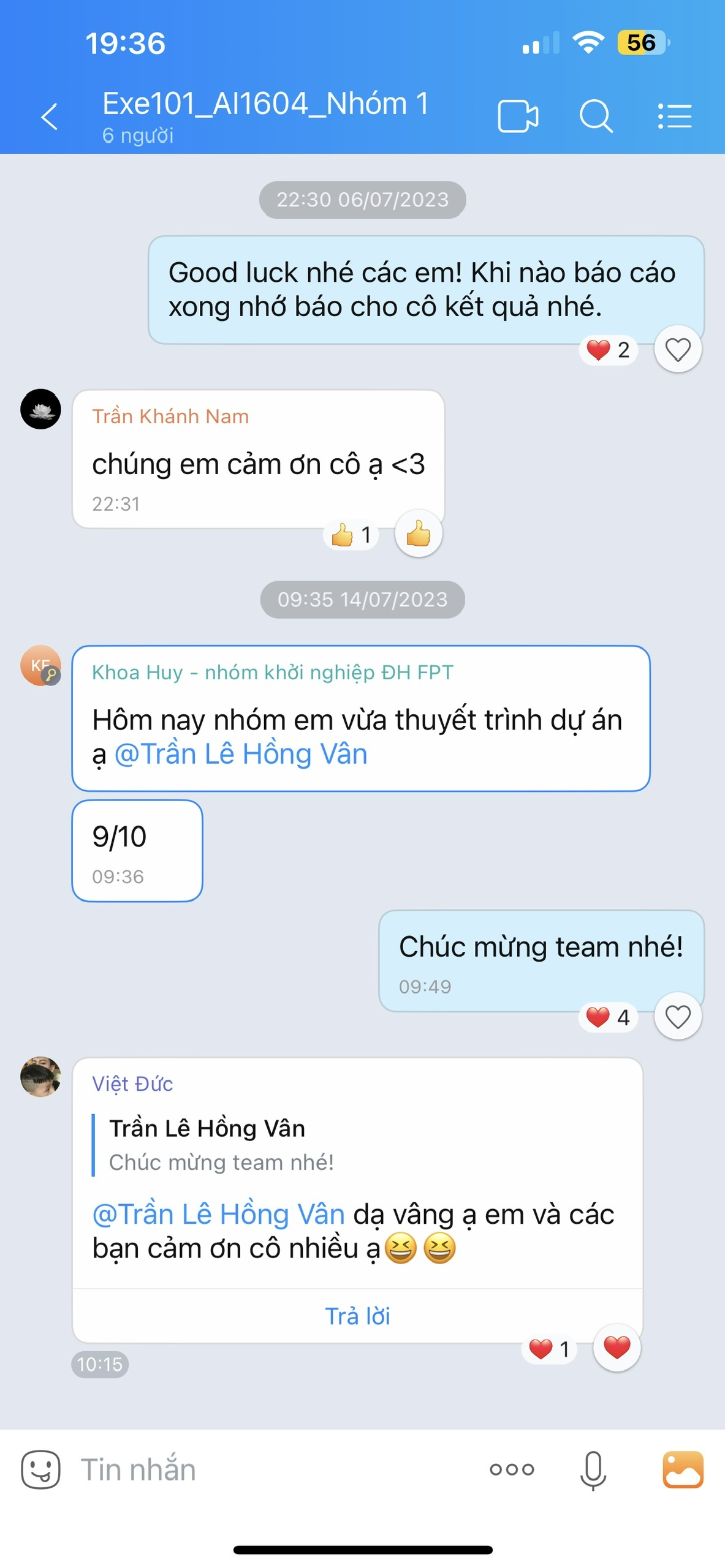725x1568 pixels.
Task: Search messages in this conversation
Action: (x=596, y=116)
